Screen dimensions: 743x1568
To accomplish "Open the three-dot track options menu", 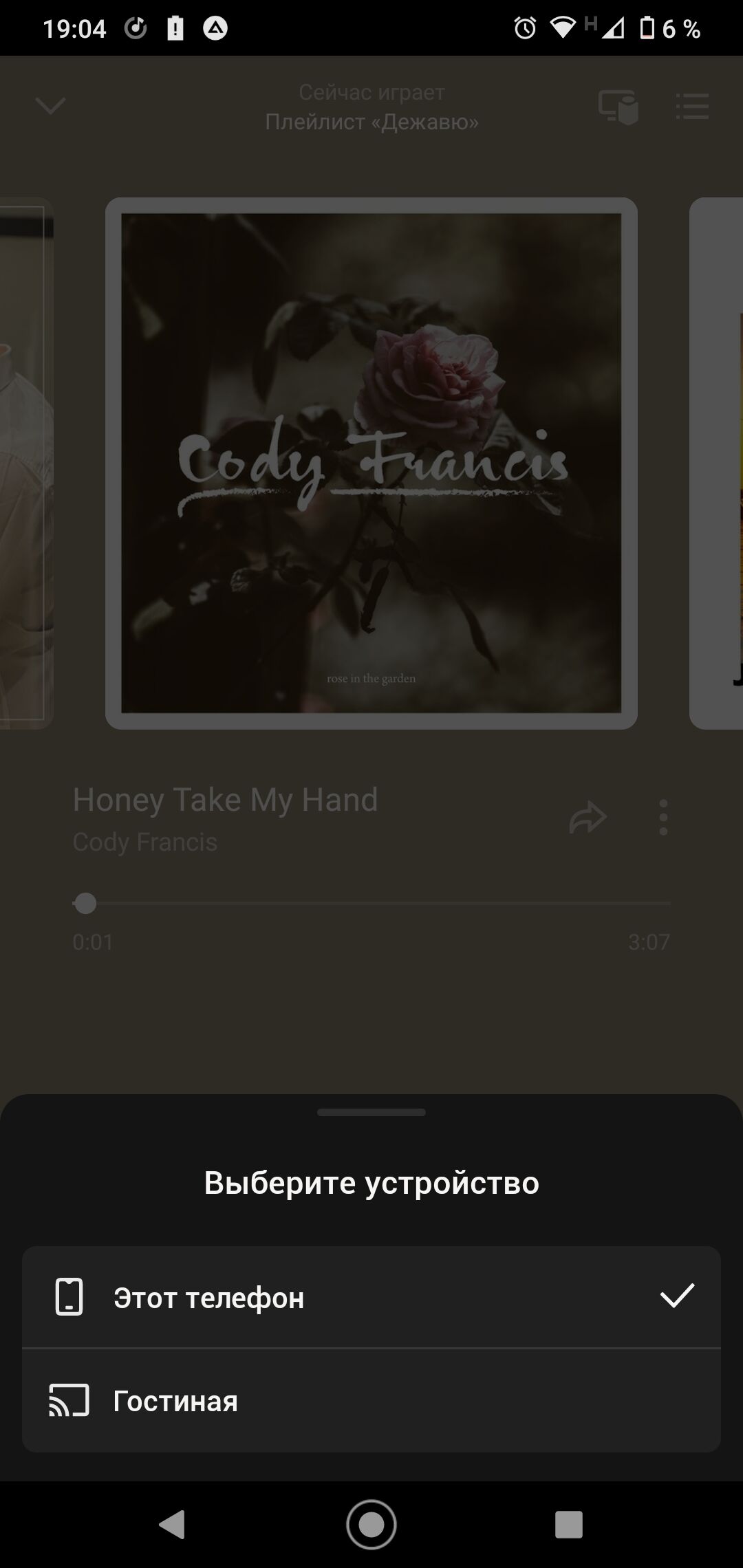I will pyautogui.click(x=663, y=818).
